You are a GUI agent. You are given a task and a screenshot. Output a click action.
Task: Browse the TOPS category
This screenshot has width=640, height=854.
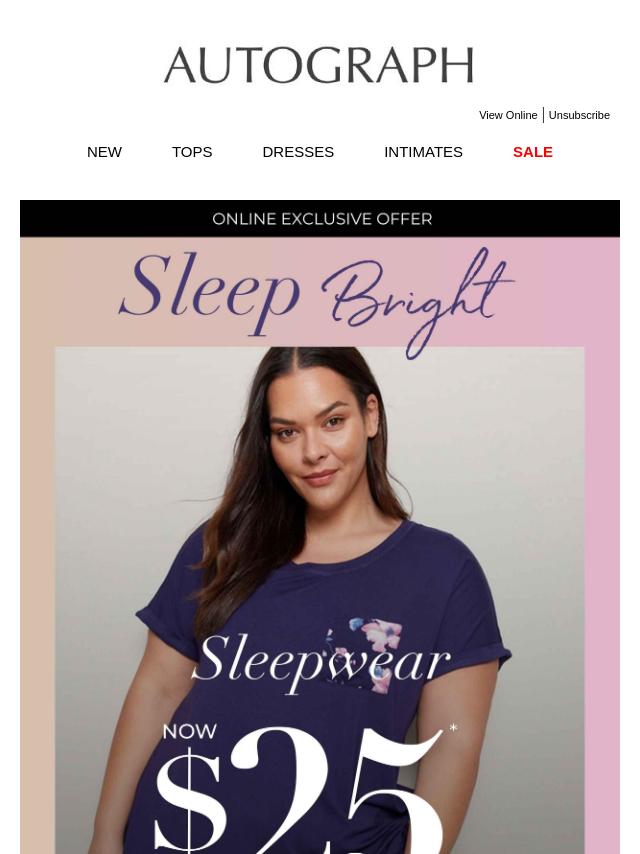(192, 152)
